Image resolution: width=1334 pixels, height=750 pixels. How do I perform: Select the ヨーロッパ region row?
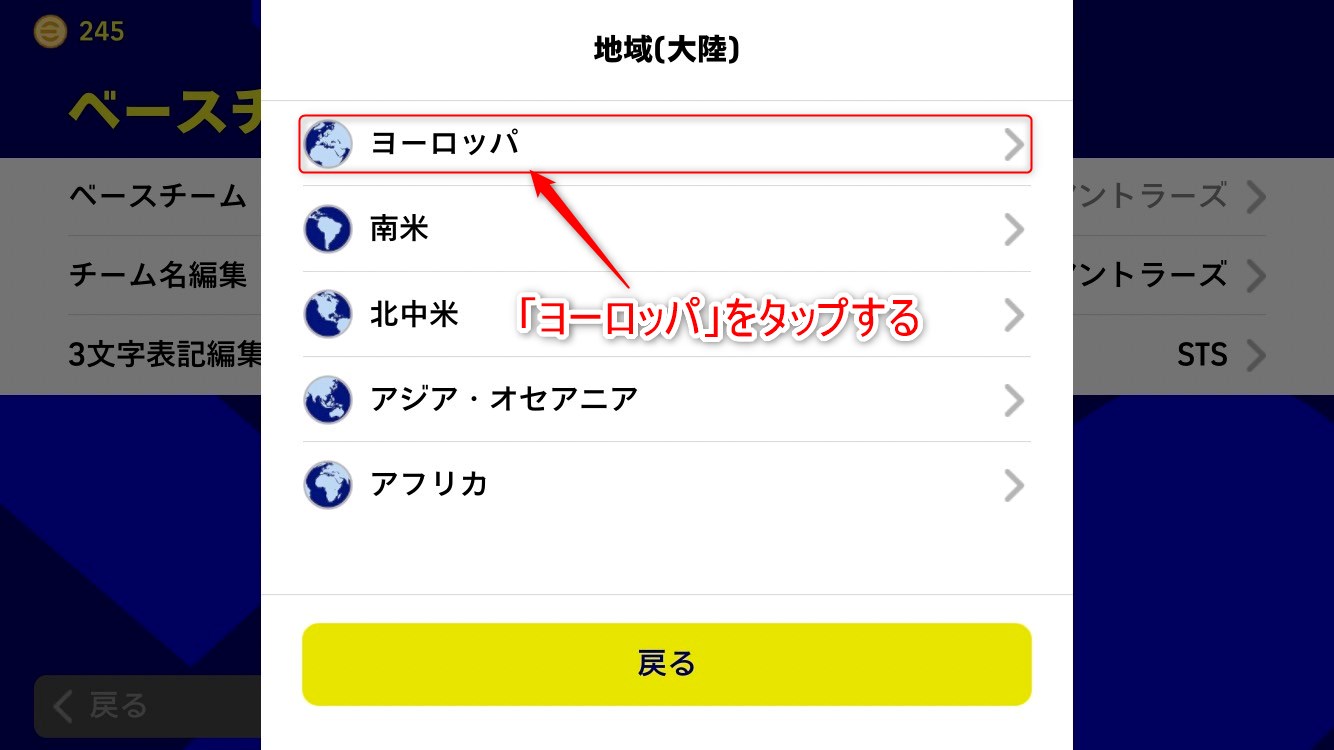click(665, 144)
